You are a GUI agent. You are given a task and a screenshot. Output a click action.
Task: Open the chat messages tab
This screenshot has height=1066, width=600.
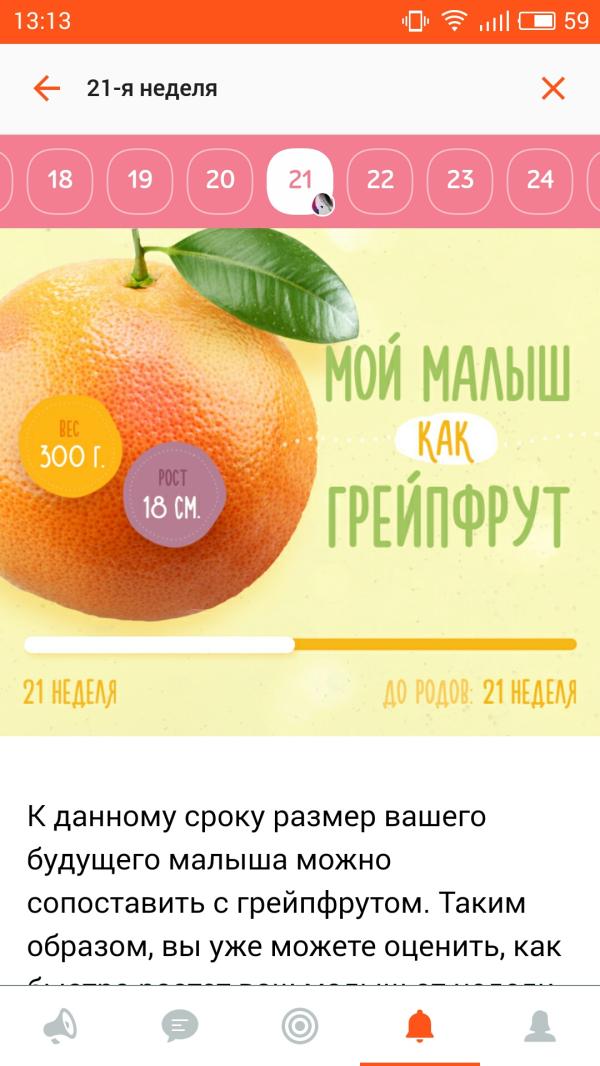tap(180, 1026)
